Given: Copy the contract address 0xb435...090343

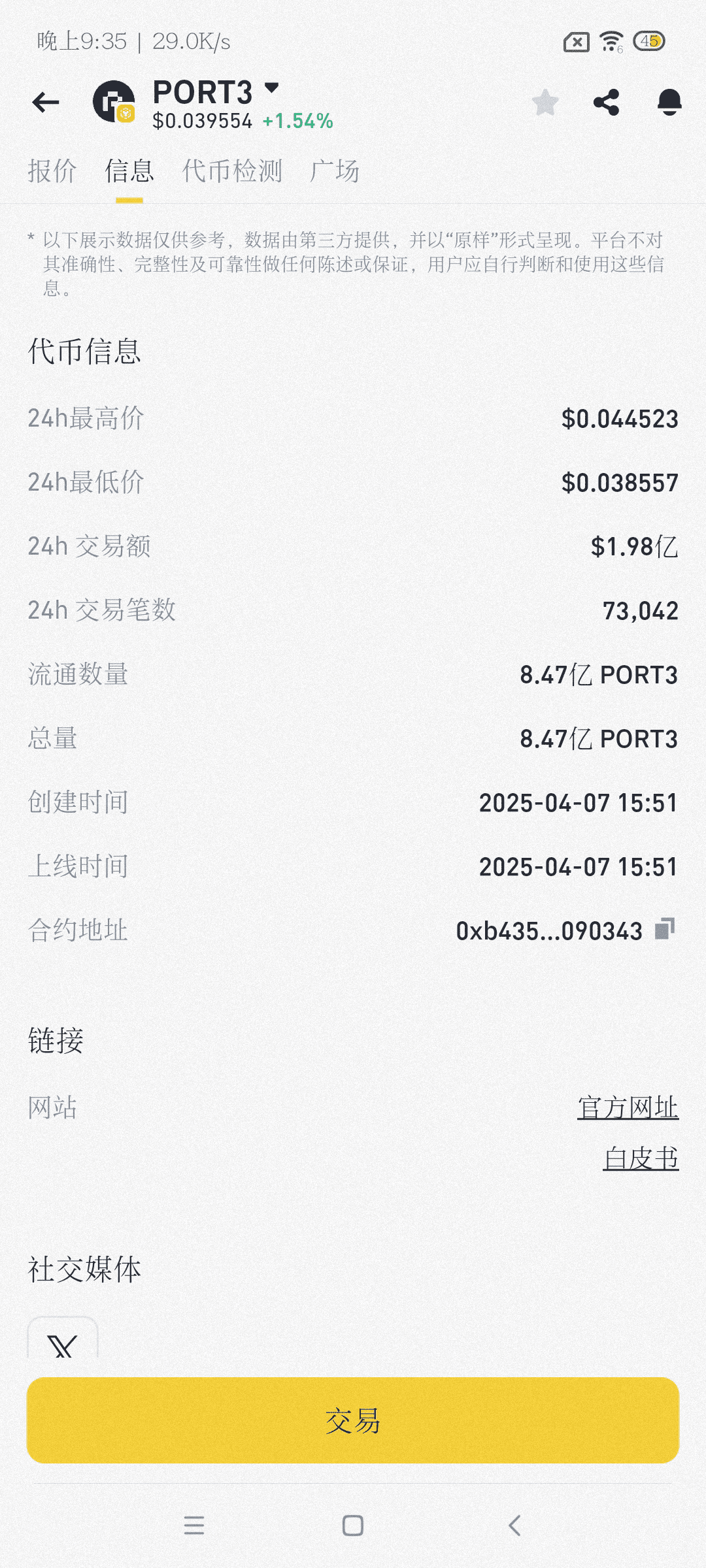Looking at the screenshot, I should (665, 928).
